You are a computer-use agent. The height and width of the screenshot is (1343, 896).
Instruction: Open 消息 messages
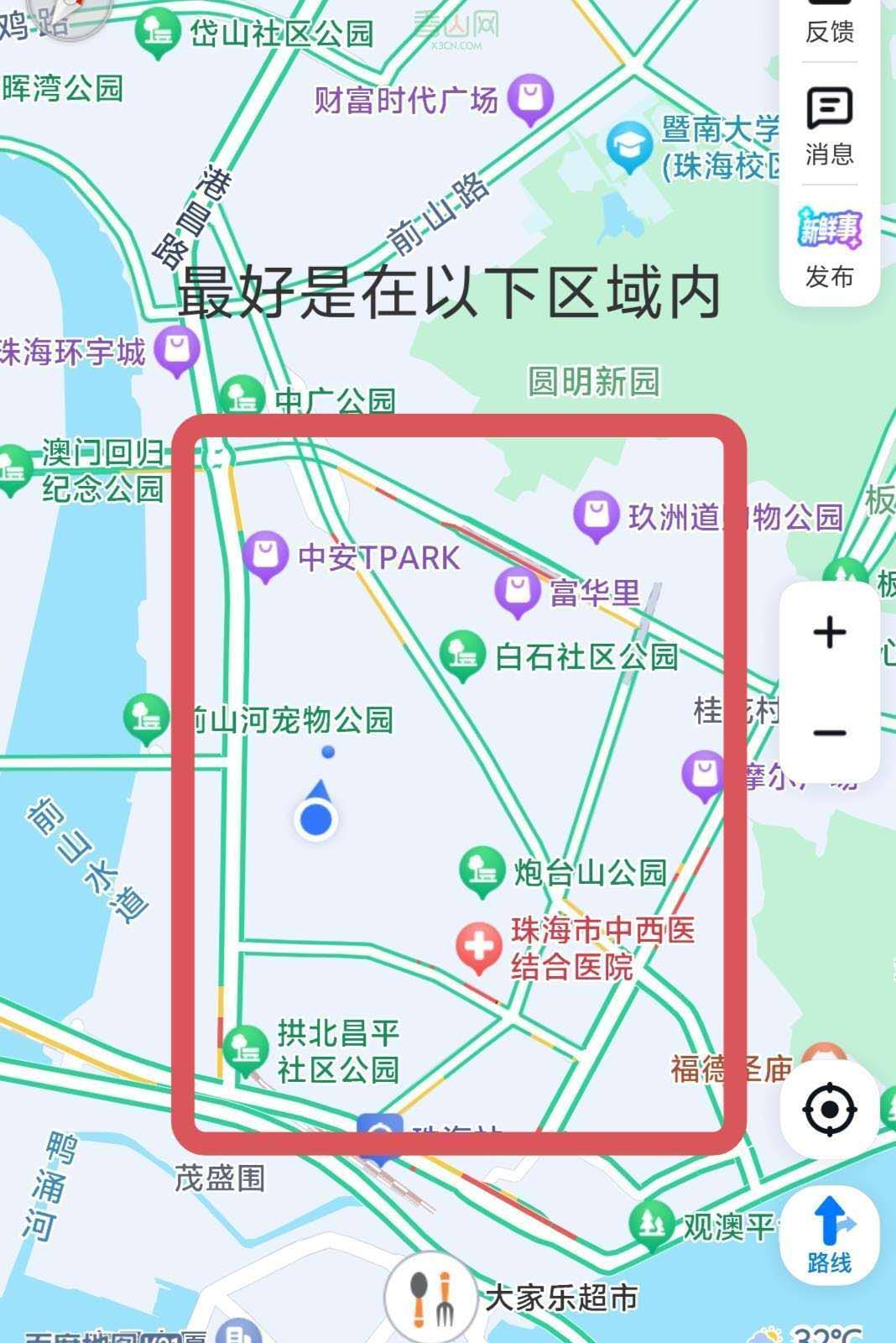pos(829,126)
